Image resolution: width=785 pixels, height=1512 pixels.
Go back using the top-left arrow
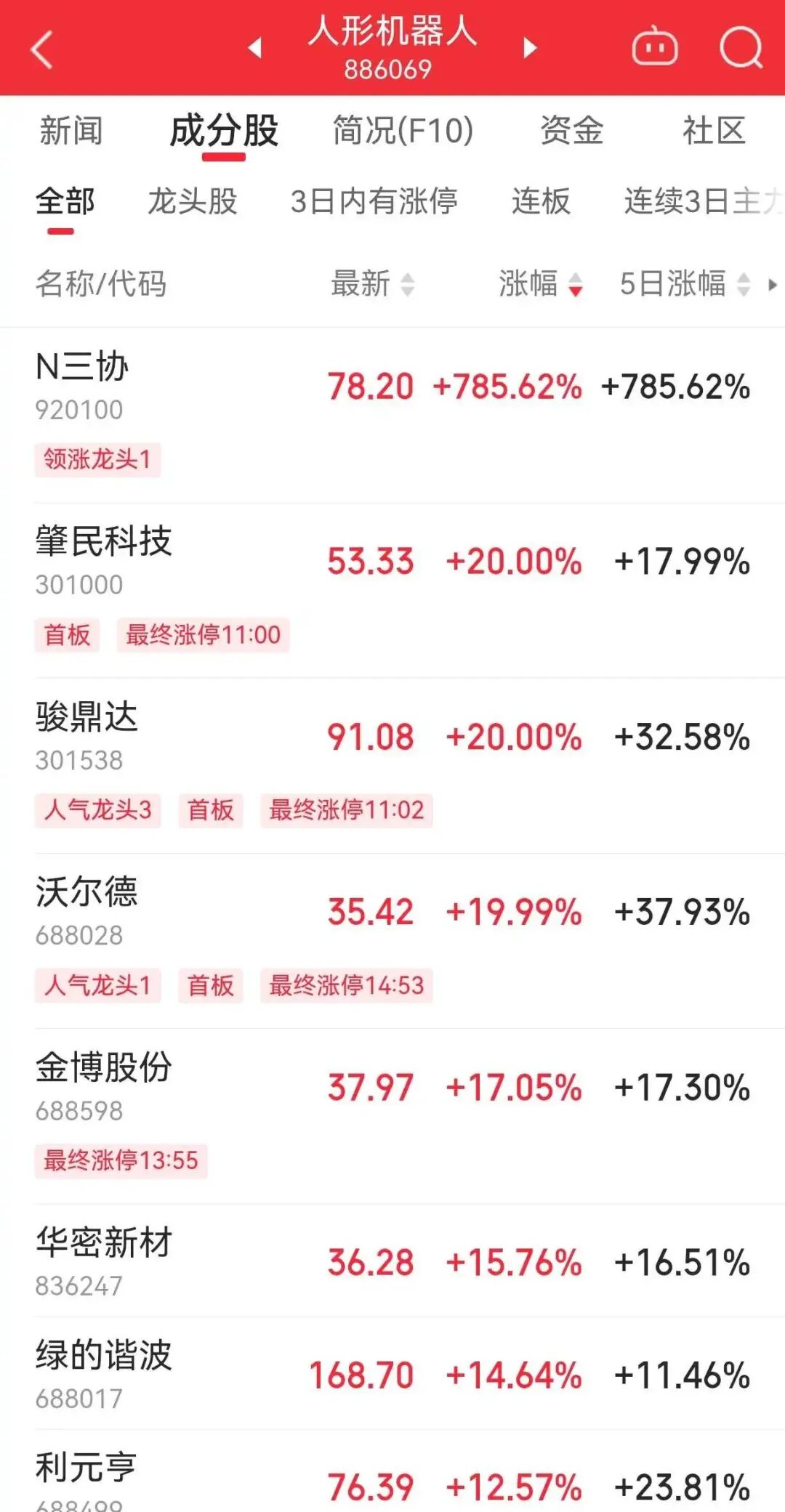[42, 49]
